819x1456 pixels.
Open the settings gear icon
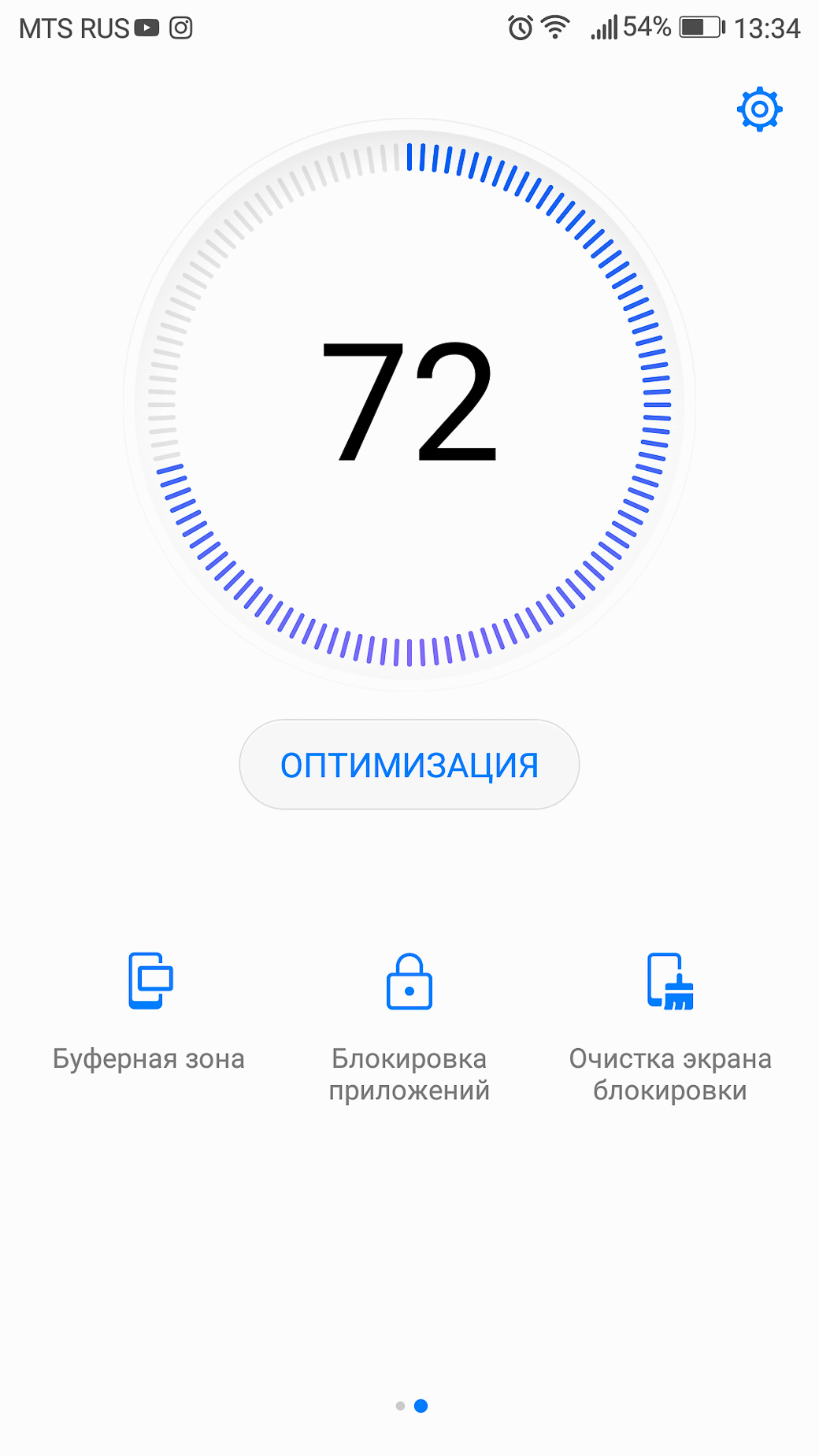point(759,109)
